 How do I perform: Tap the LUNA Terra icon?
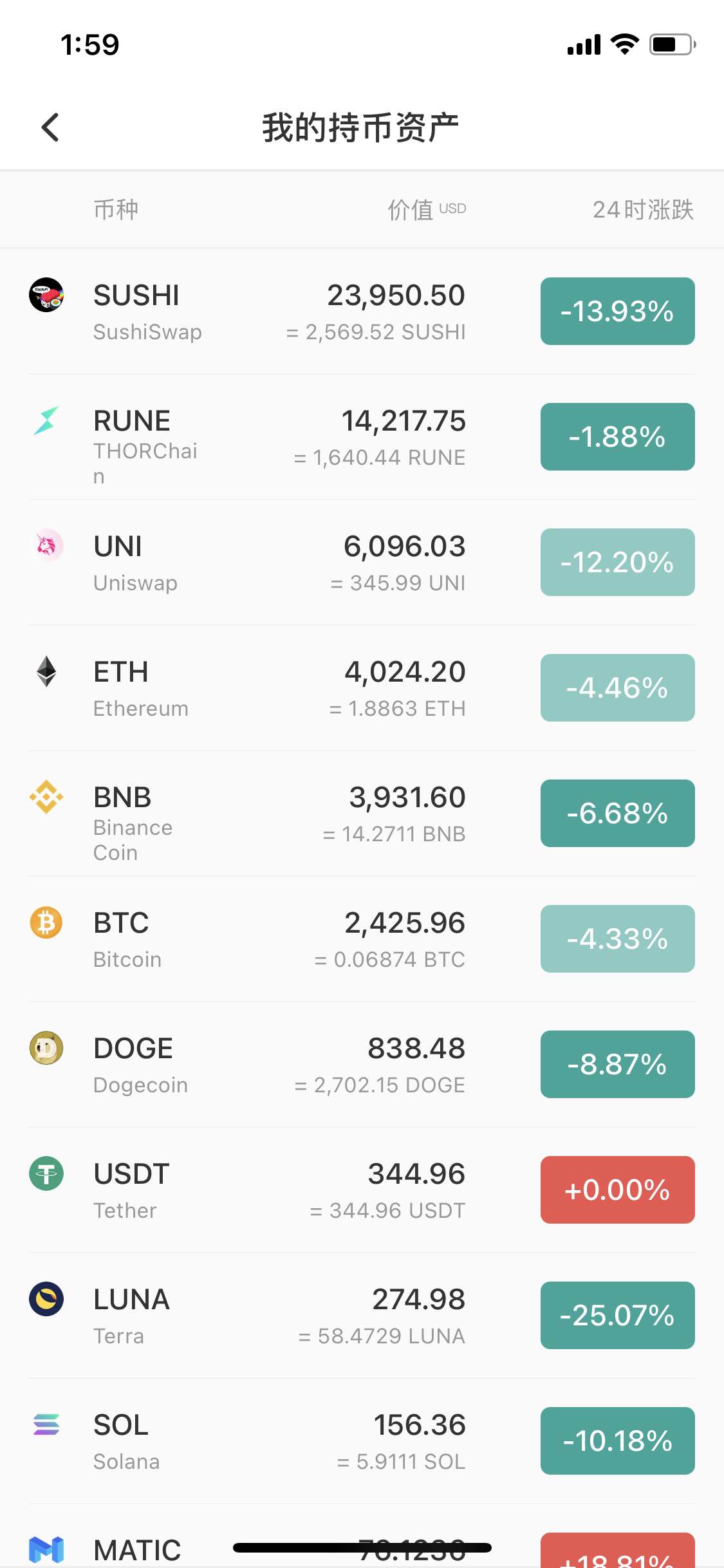point(46,1299)
